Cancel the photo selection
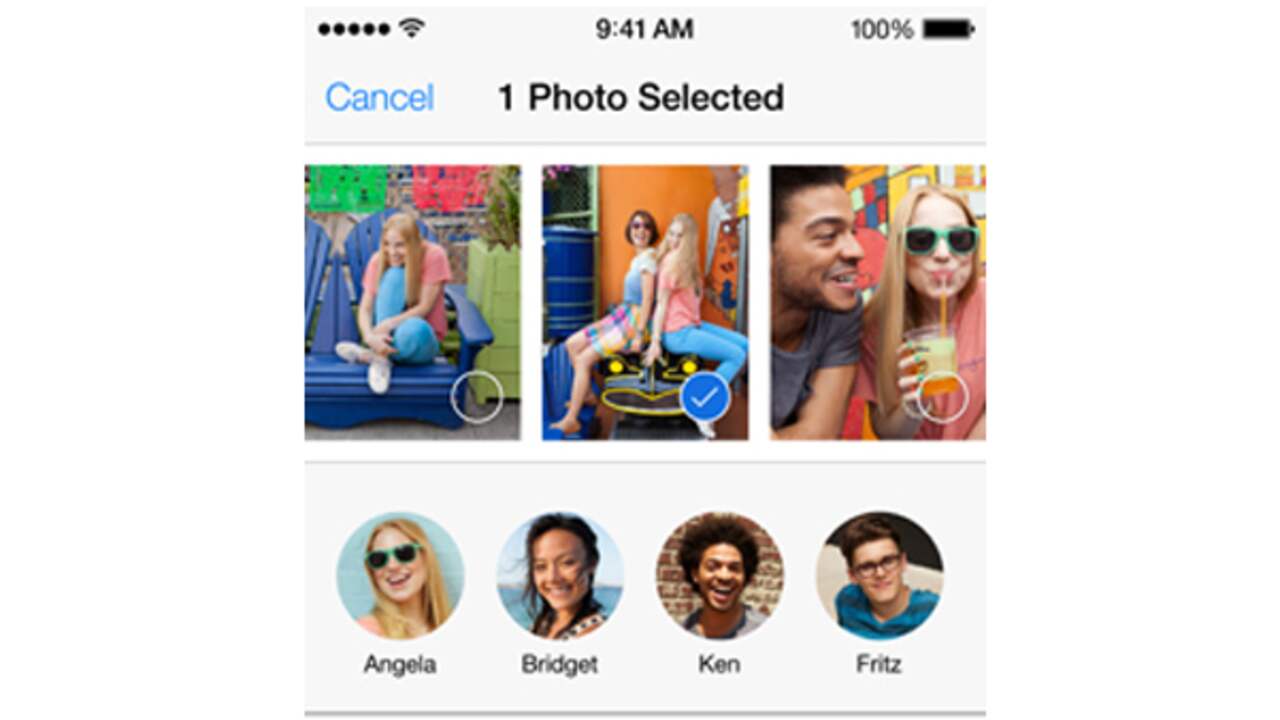This screenshot has height=720, width=1280. point(379,98)
